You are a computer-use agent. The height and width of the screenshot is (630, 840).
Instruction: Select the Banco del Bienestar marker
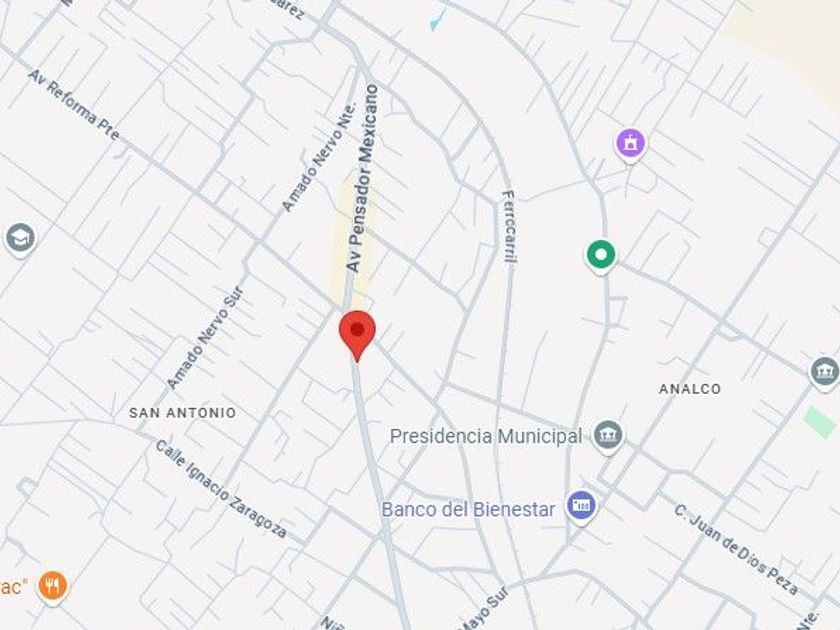pos(581,506)
